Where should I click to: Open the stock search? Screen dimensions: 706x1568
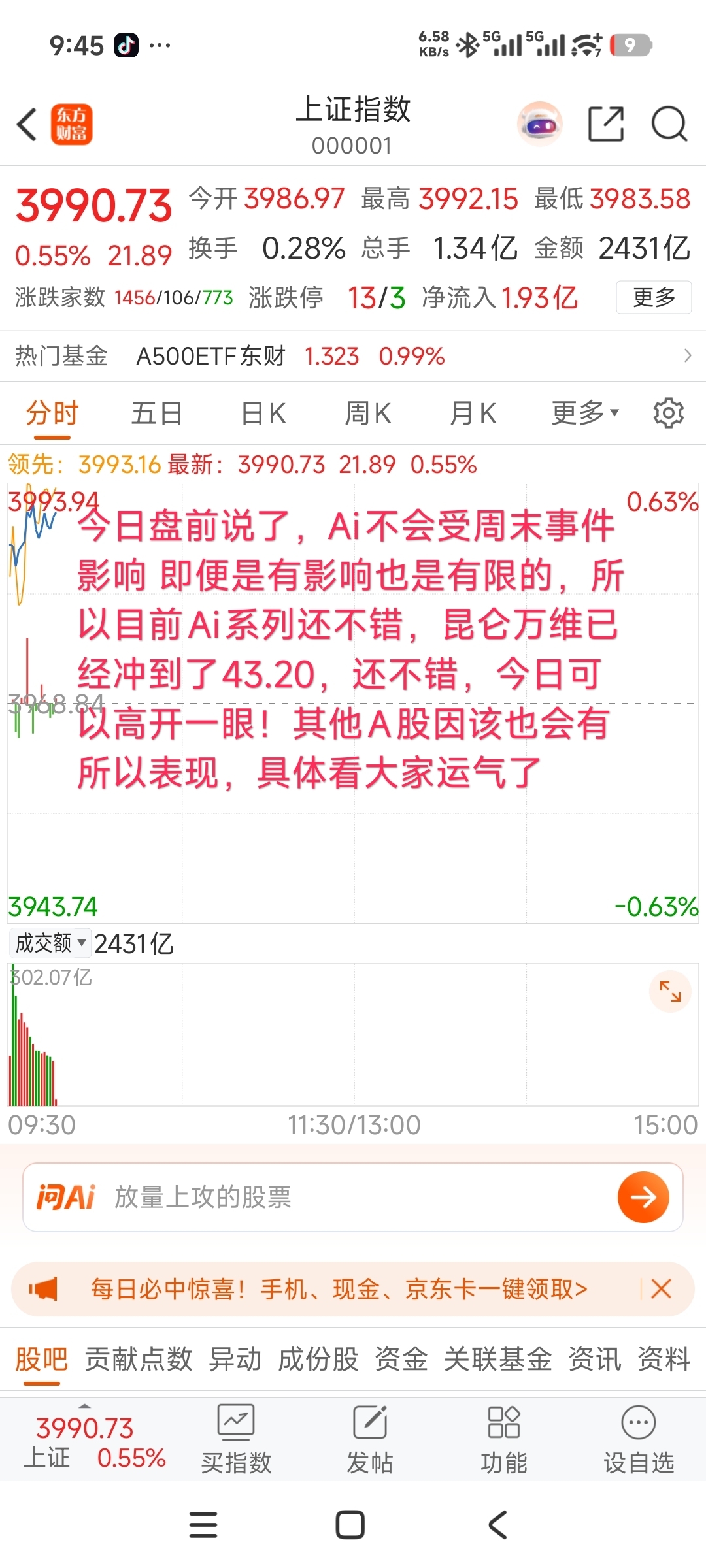[668, 124]
